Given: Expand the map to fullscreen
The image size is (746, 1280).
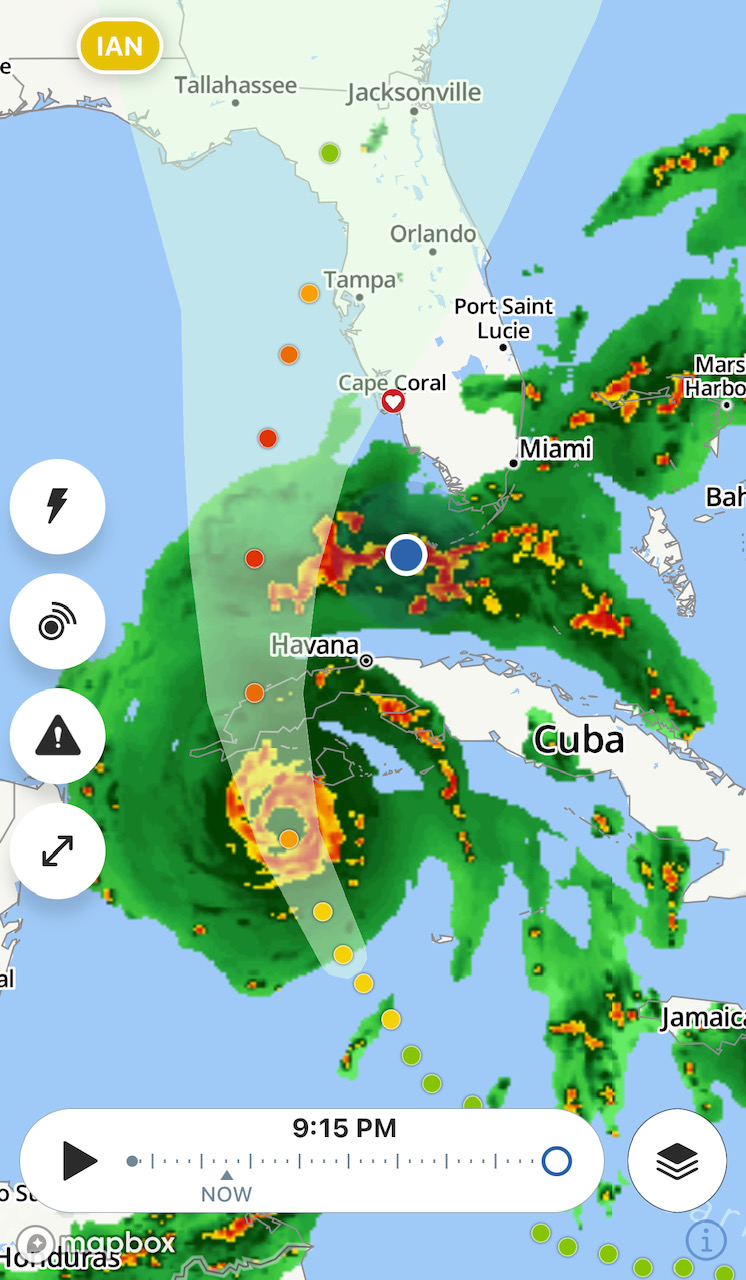Looking at the screenshot, I should [57, 852].
